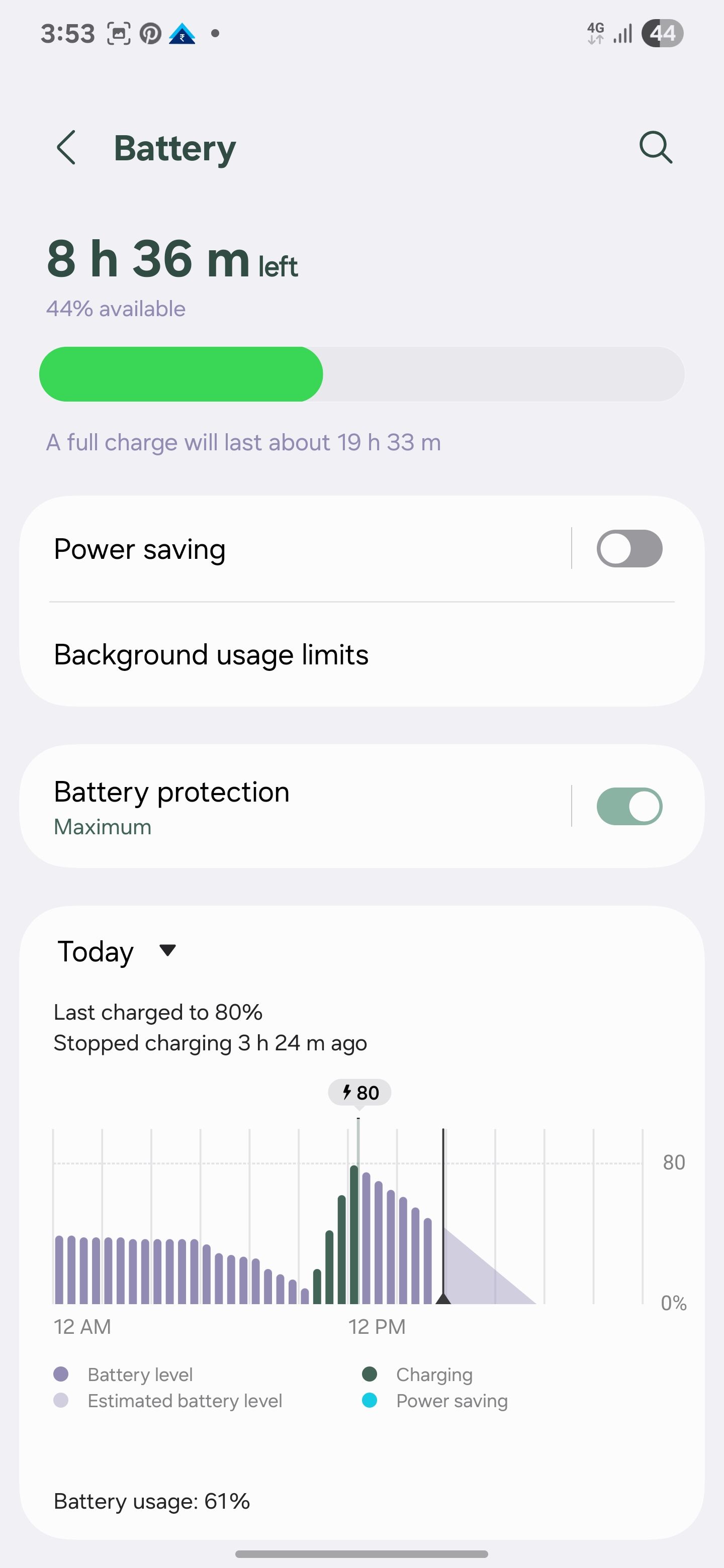Tap the cellular signal strength bars
The image size is (724, 1568).
click(x=622, y=34)
